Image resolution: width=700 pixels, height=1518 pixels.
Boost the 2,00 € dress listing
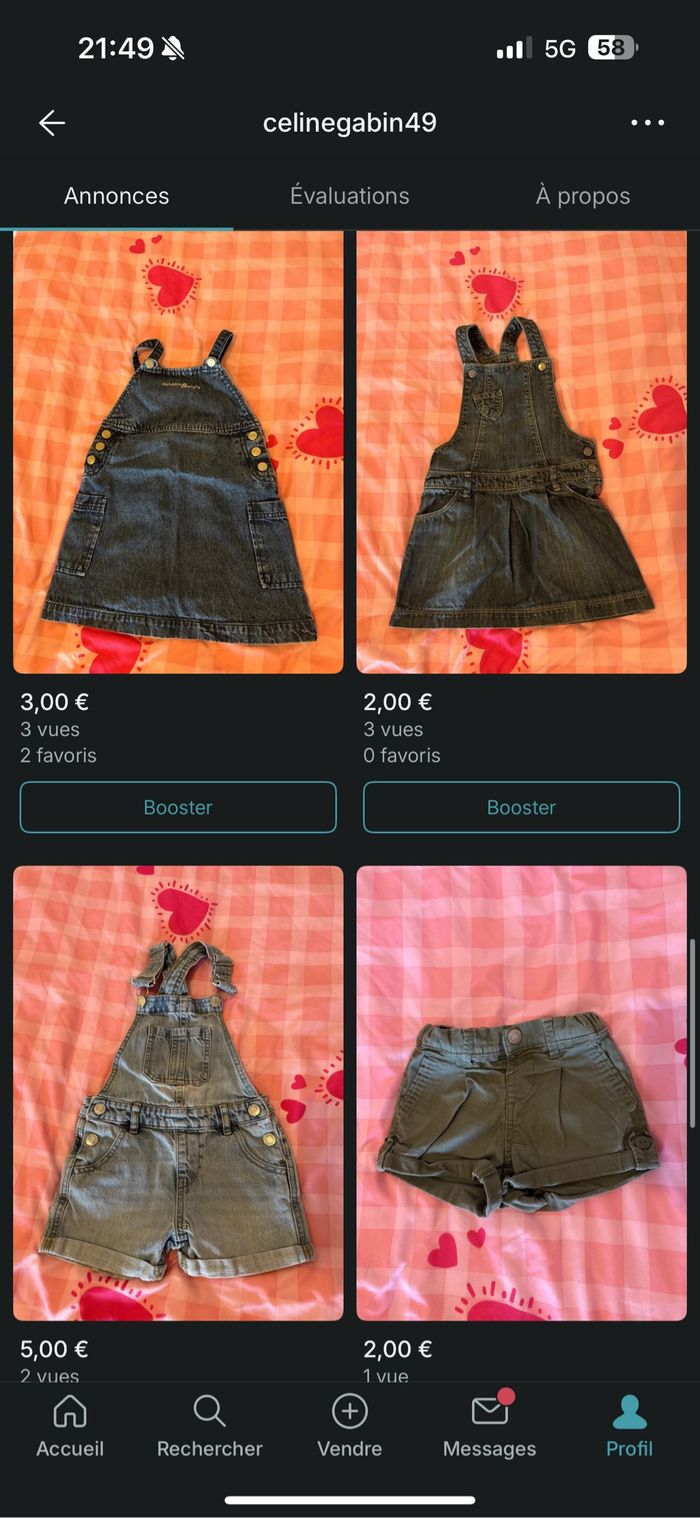pos(521,807)
